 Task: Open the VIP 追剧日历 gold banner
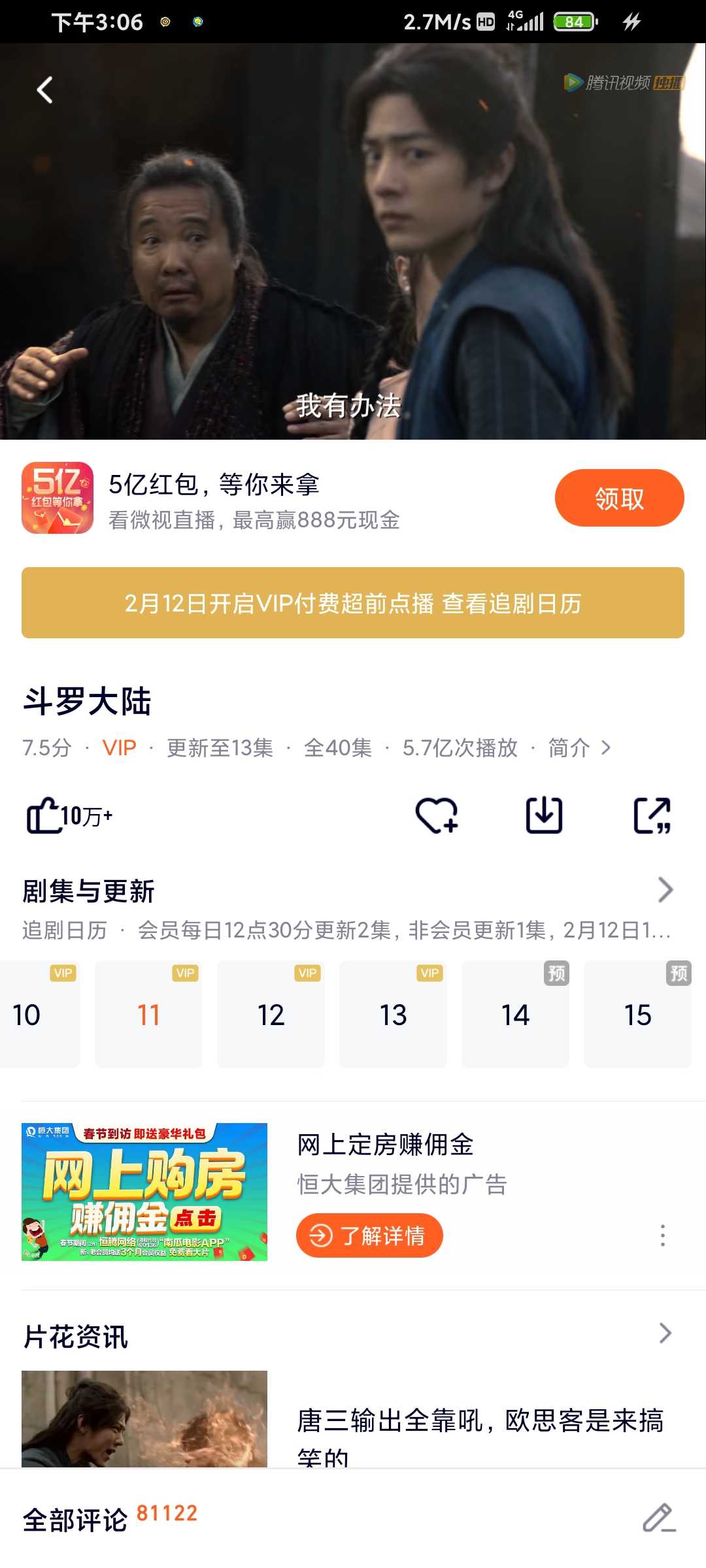353,602
